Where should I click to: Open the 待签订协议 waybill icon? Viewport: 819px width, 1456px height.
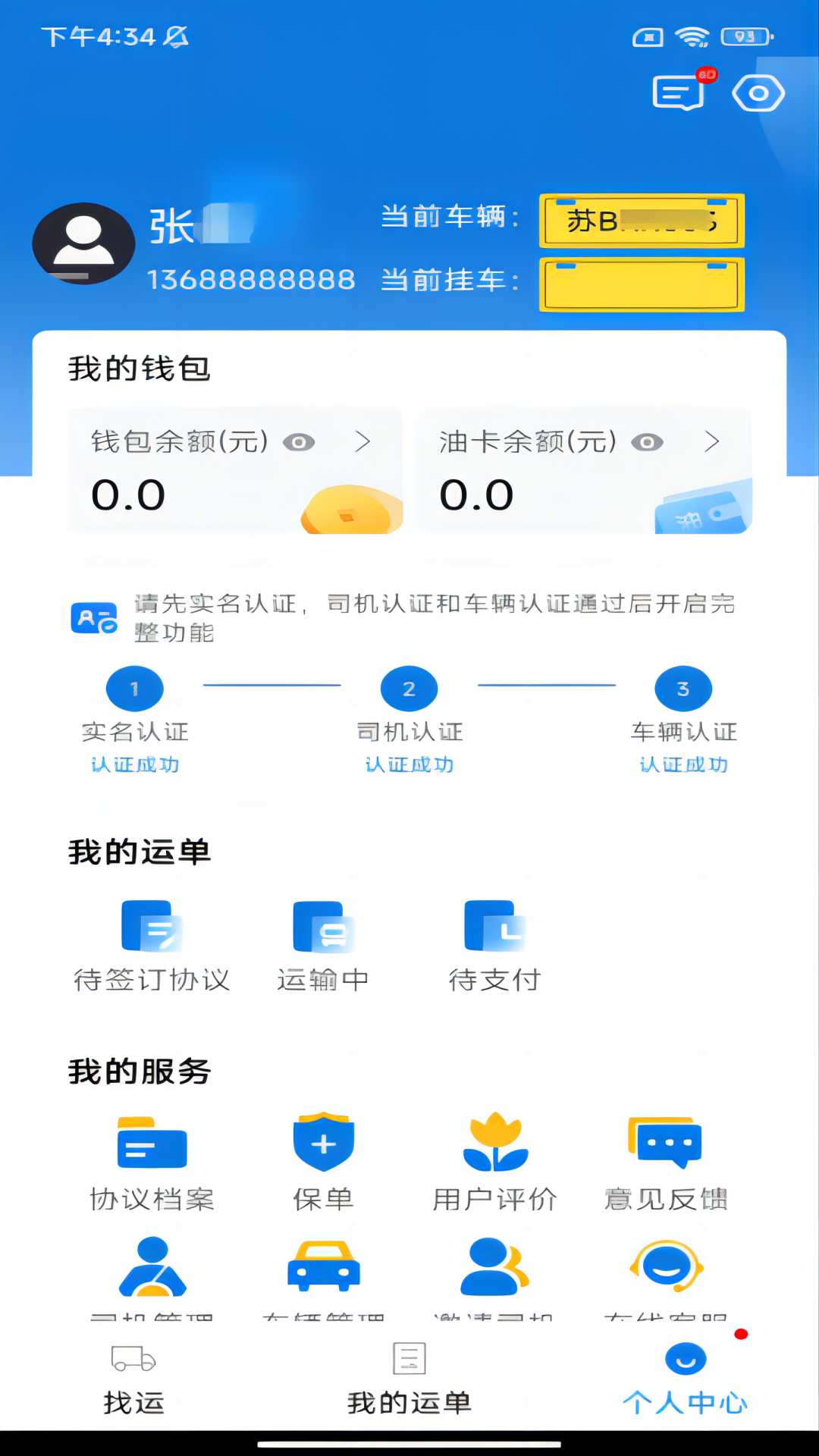click(x=152, y=926)
